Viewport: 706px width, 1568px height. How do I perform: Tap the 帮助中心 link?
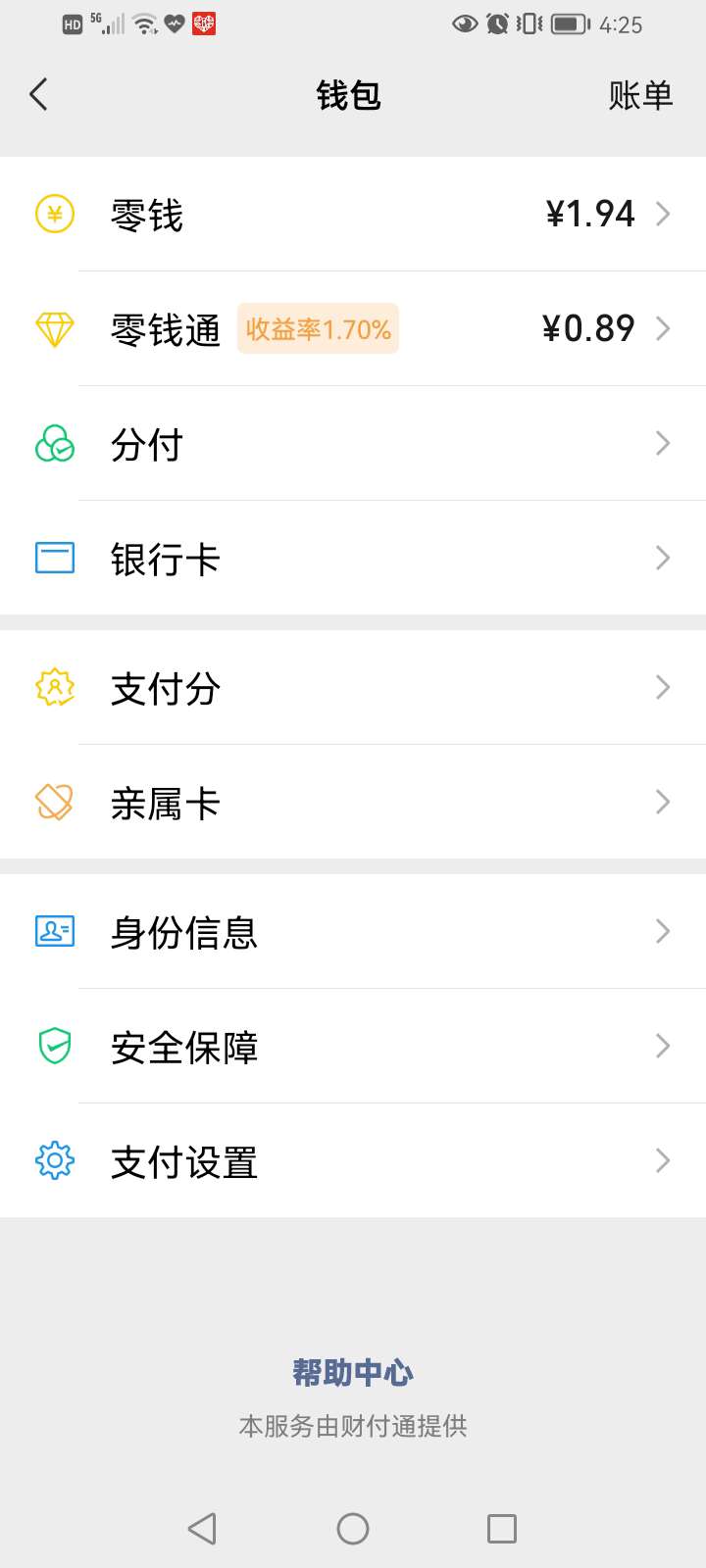pyautogui.click(x=353, y=1372)
